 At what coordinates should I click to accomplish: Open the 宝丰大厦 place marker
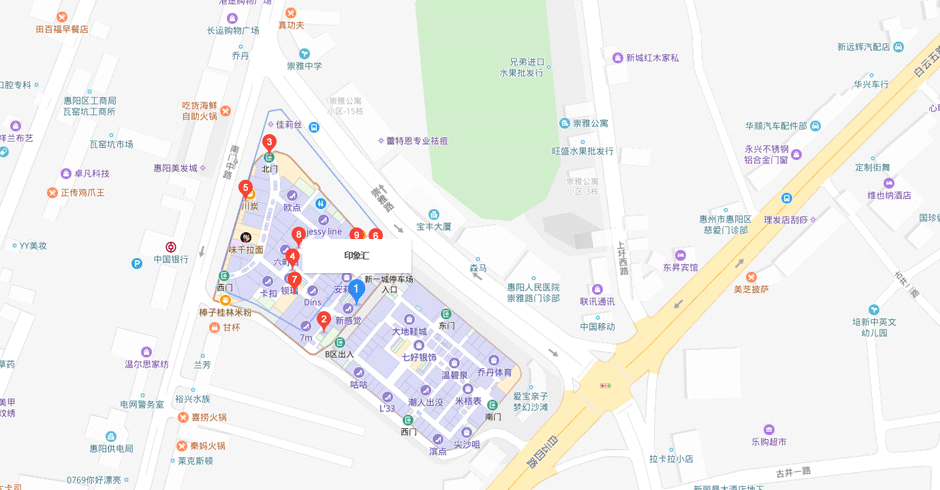(x=433, y=215)
